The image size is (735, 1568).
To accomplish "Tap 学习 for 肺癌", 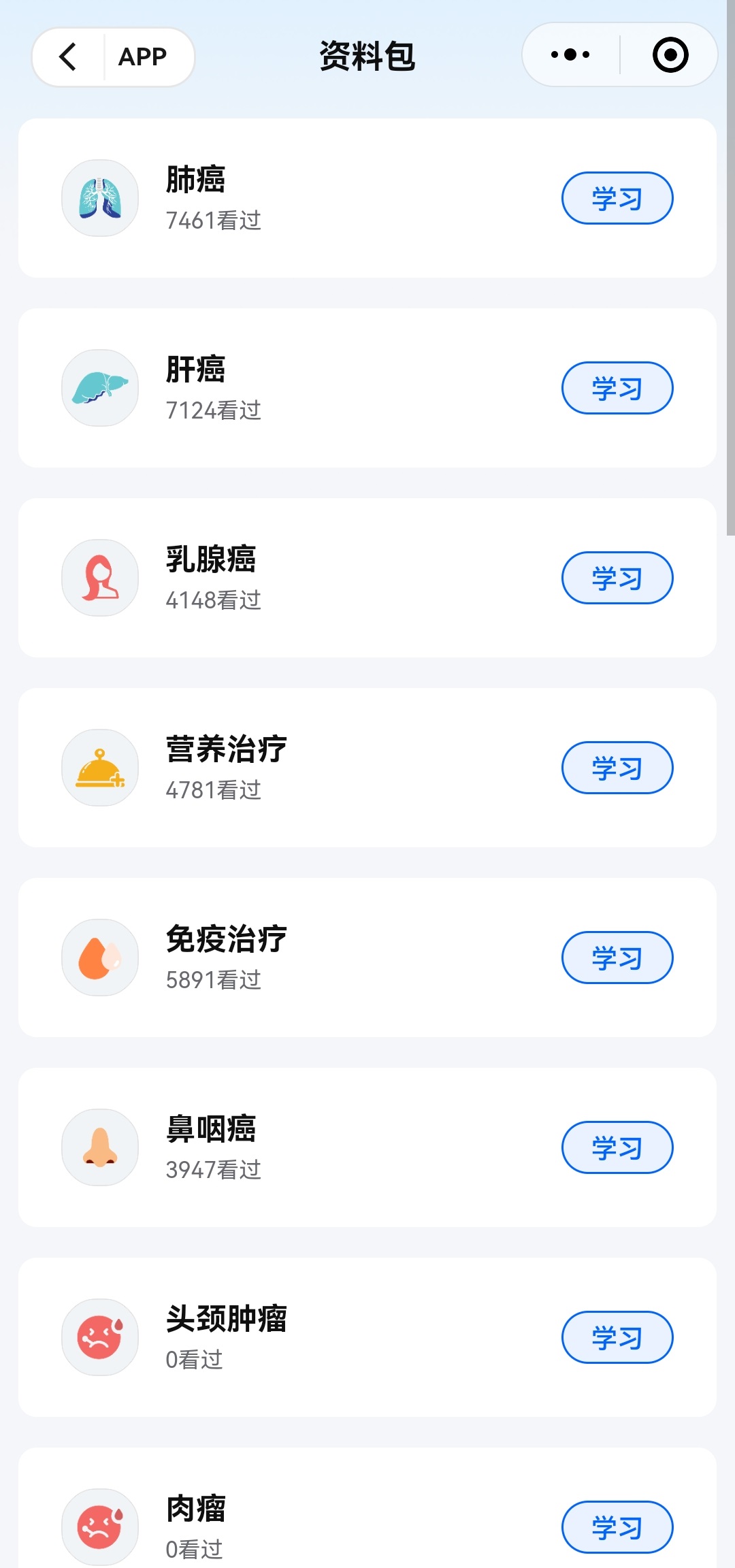I will (617, 198).
